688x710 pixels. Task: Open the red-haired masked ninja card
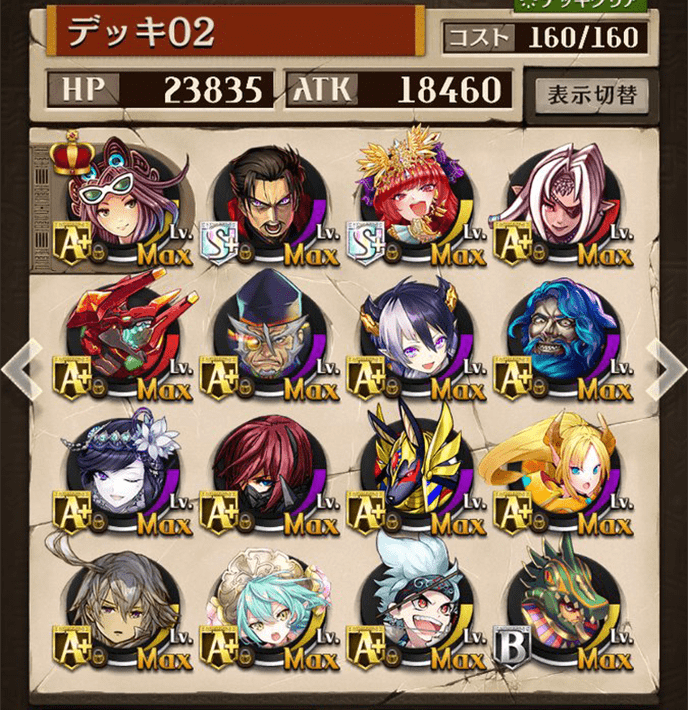(265, 470)
